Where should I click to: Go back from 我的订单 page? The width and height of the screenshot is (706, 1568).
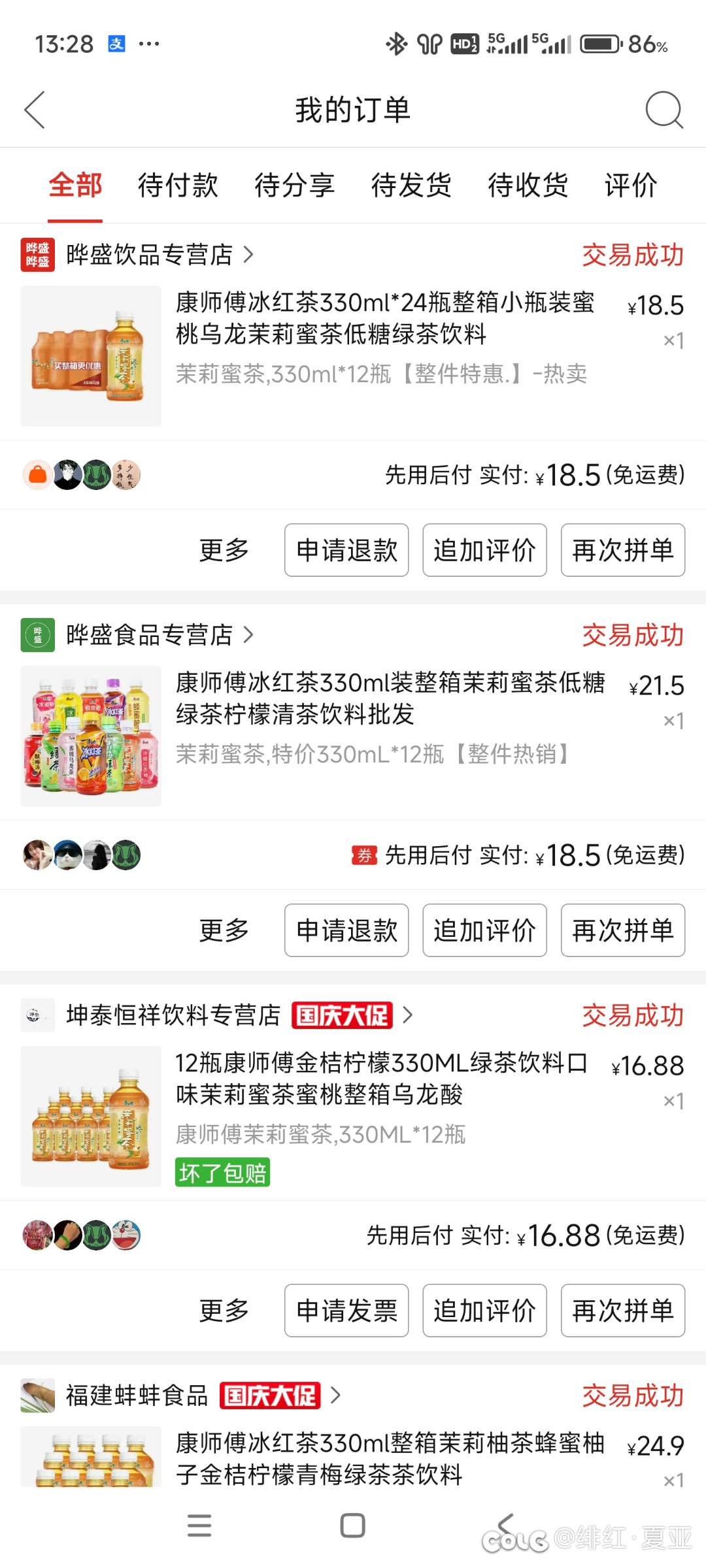coord(35,110)
